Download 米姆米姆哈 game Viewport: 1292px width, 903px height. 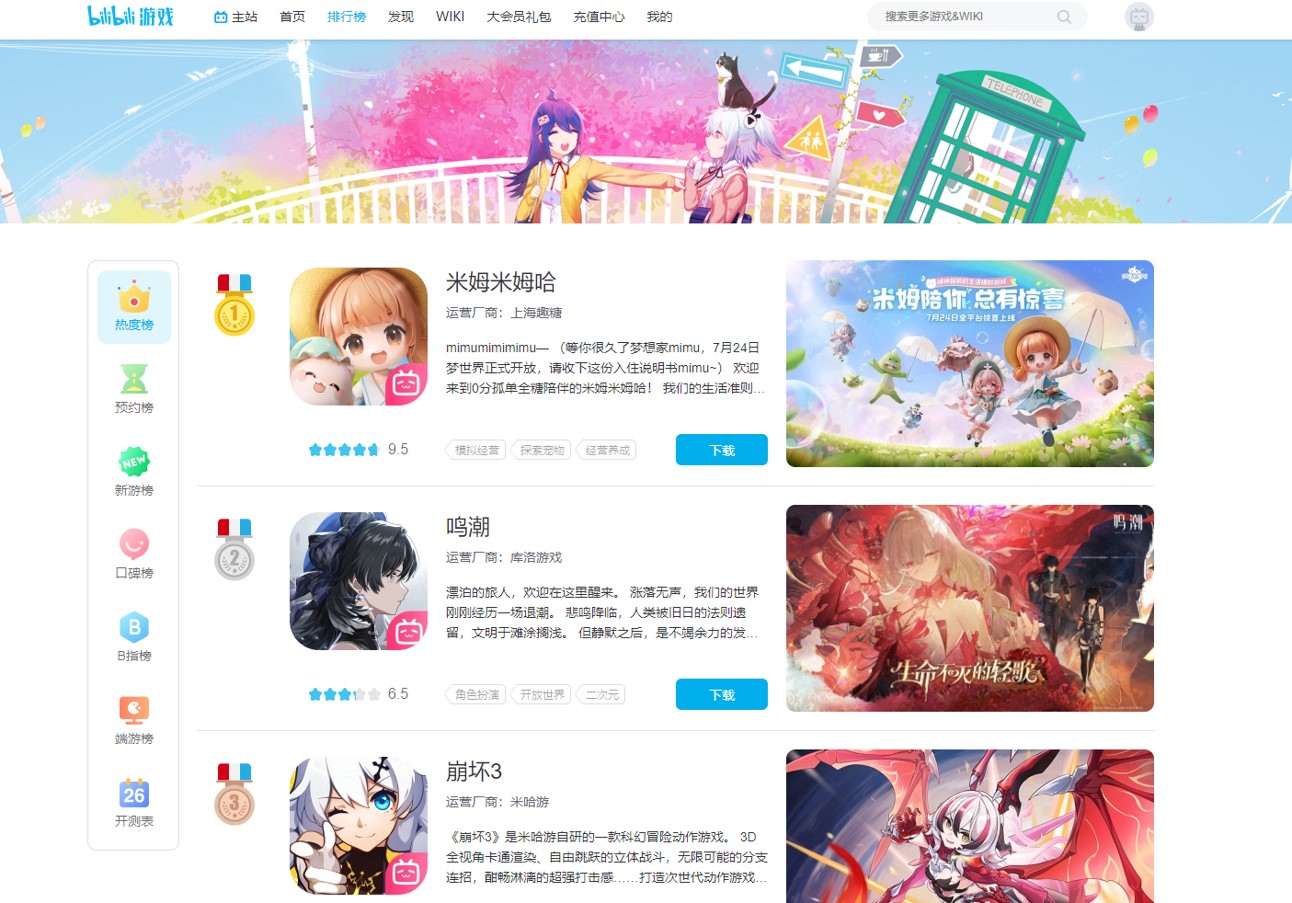click(x=721, y=450)
